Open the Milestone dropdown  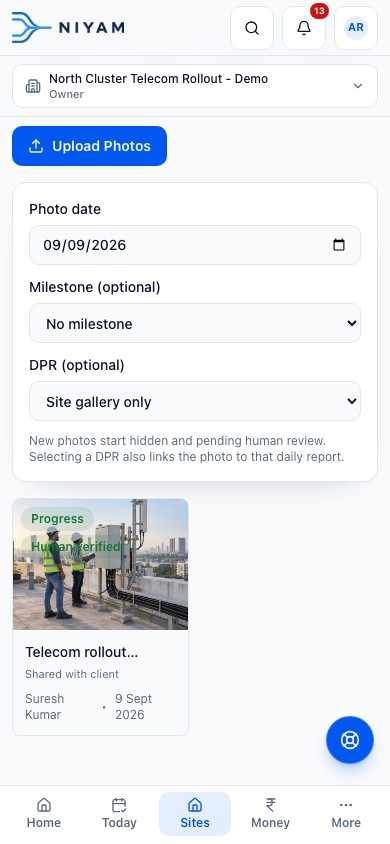[195, 323]
